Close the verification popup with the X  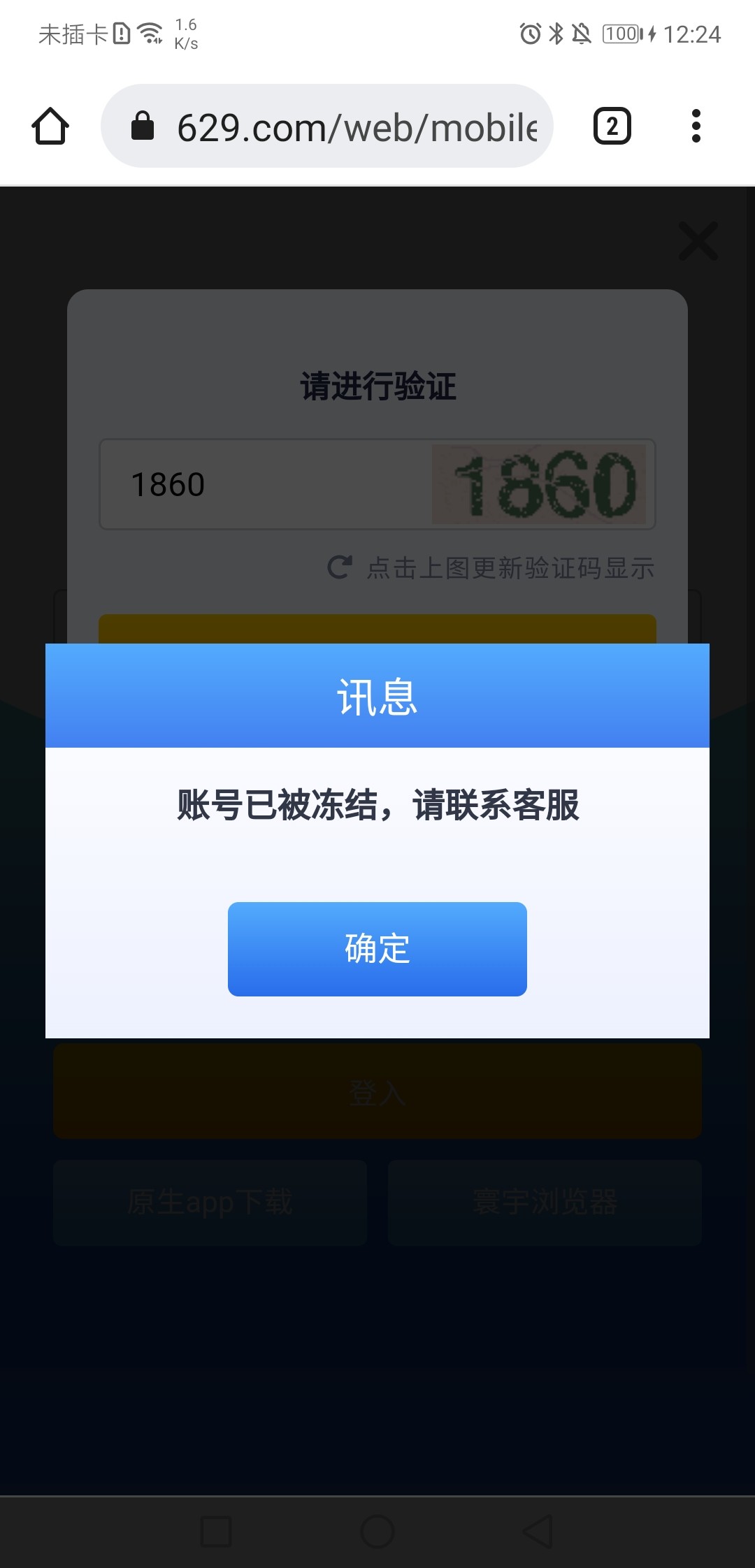[x=698, y=241]
